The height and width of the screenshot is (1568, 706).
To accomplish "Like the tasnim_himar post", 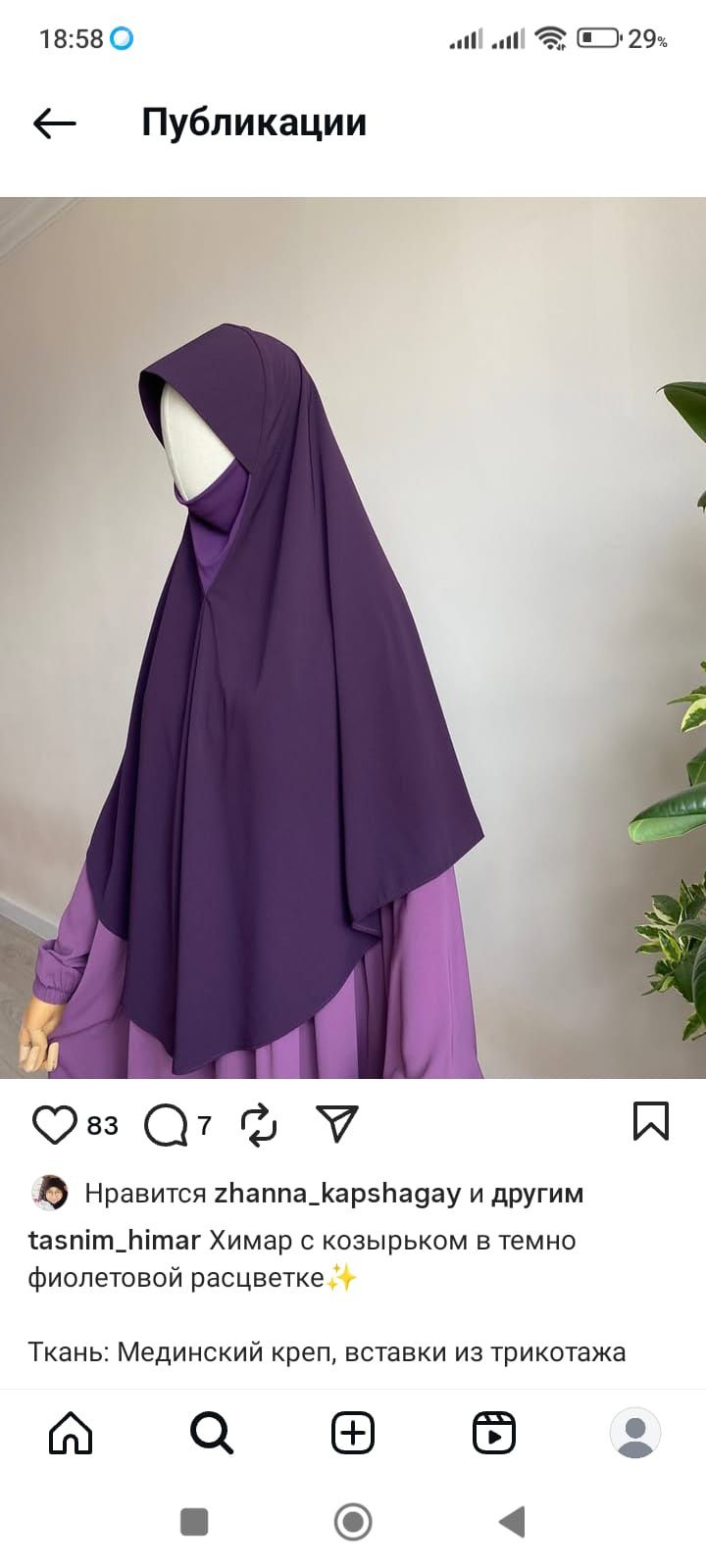I will [x=54, y=1124].
